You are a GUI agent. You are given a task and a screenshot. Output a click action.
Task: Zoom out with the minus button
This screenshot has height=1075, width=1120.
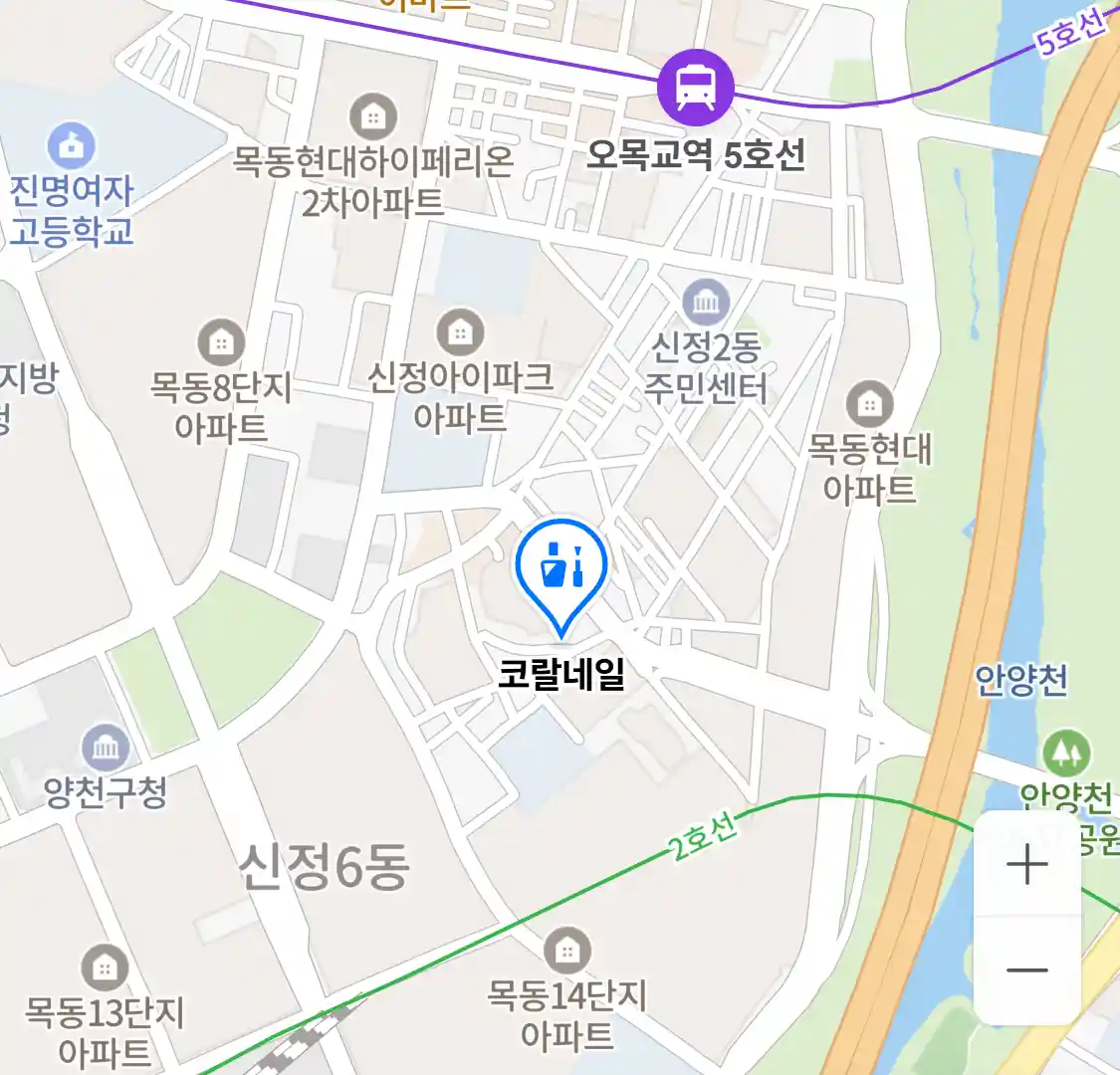pyautogui.click(x=1027, y=970)
